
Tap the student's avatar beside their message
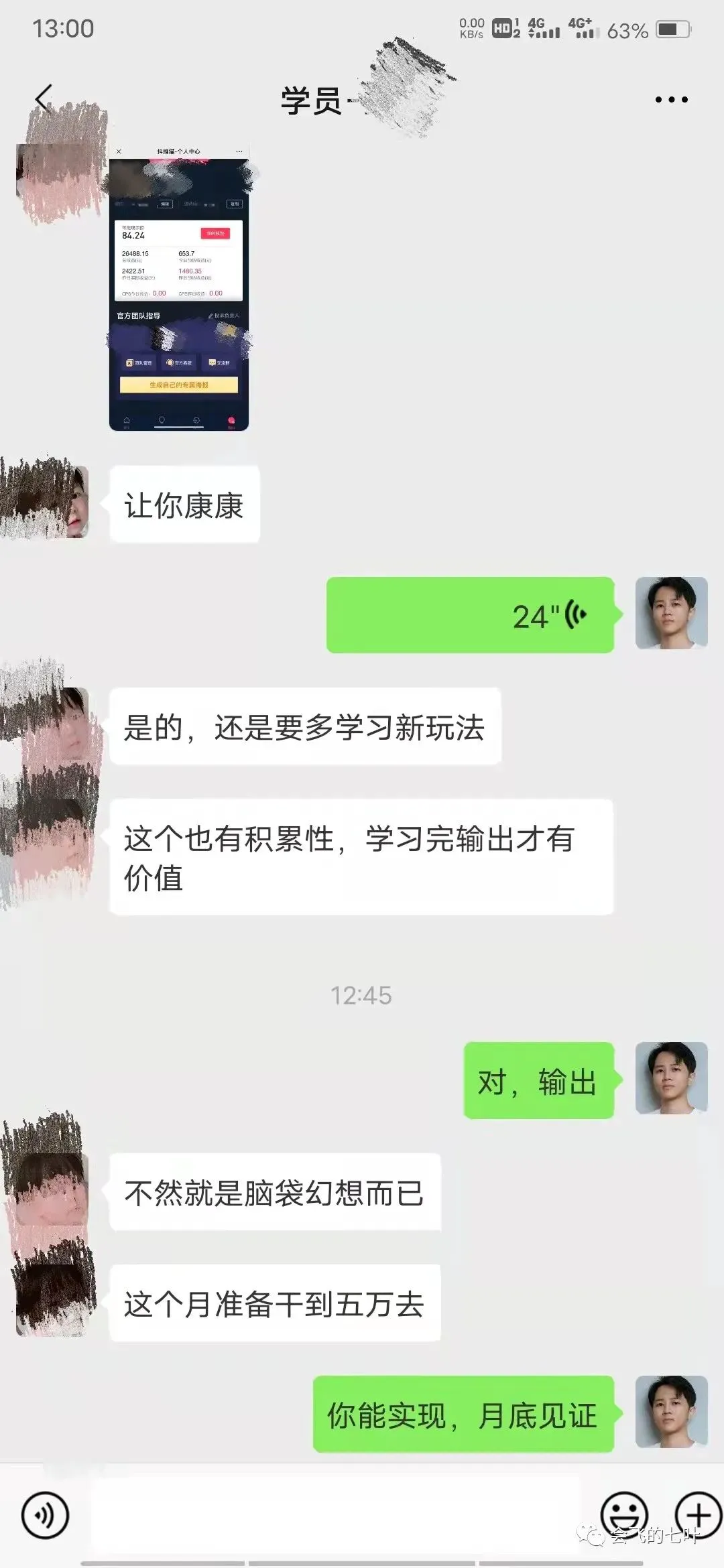(x=44, y=503)
